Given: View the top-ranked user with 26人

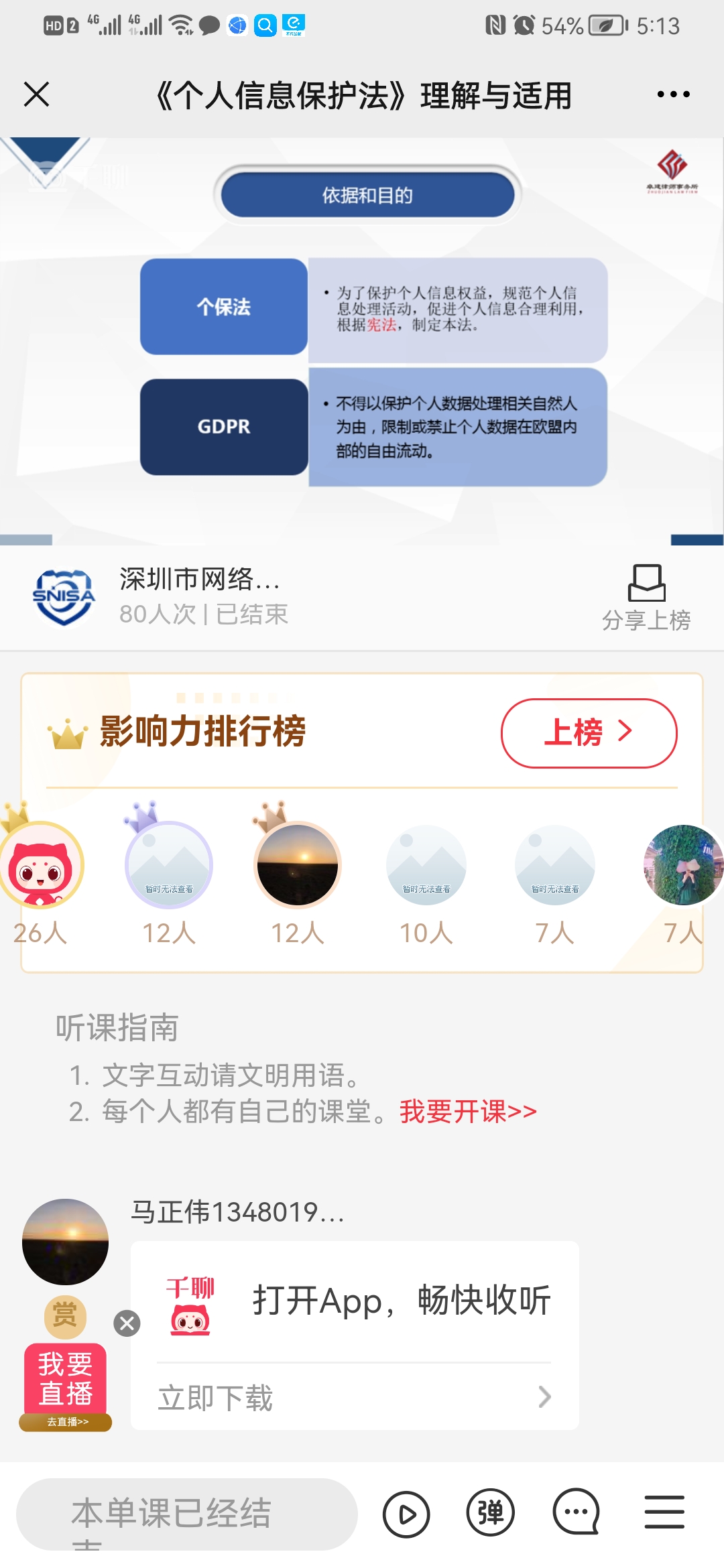Looking at the screenshot, I should 42,866.
